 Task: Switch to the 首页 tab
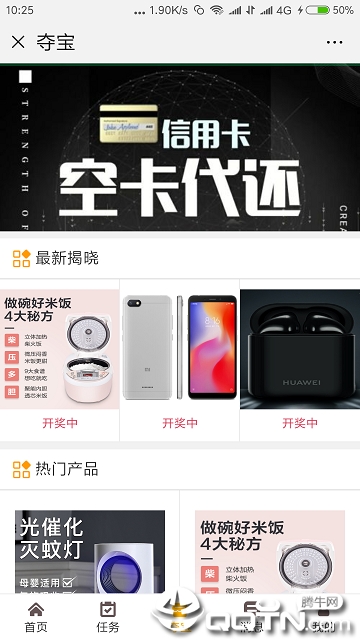[36, 617]
